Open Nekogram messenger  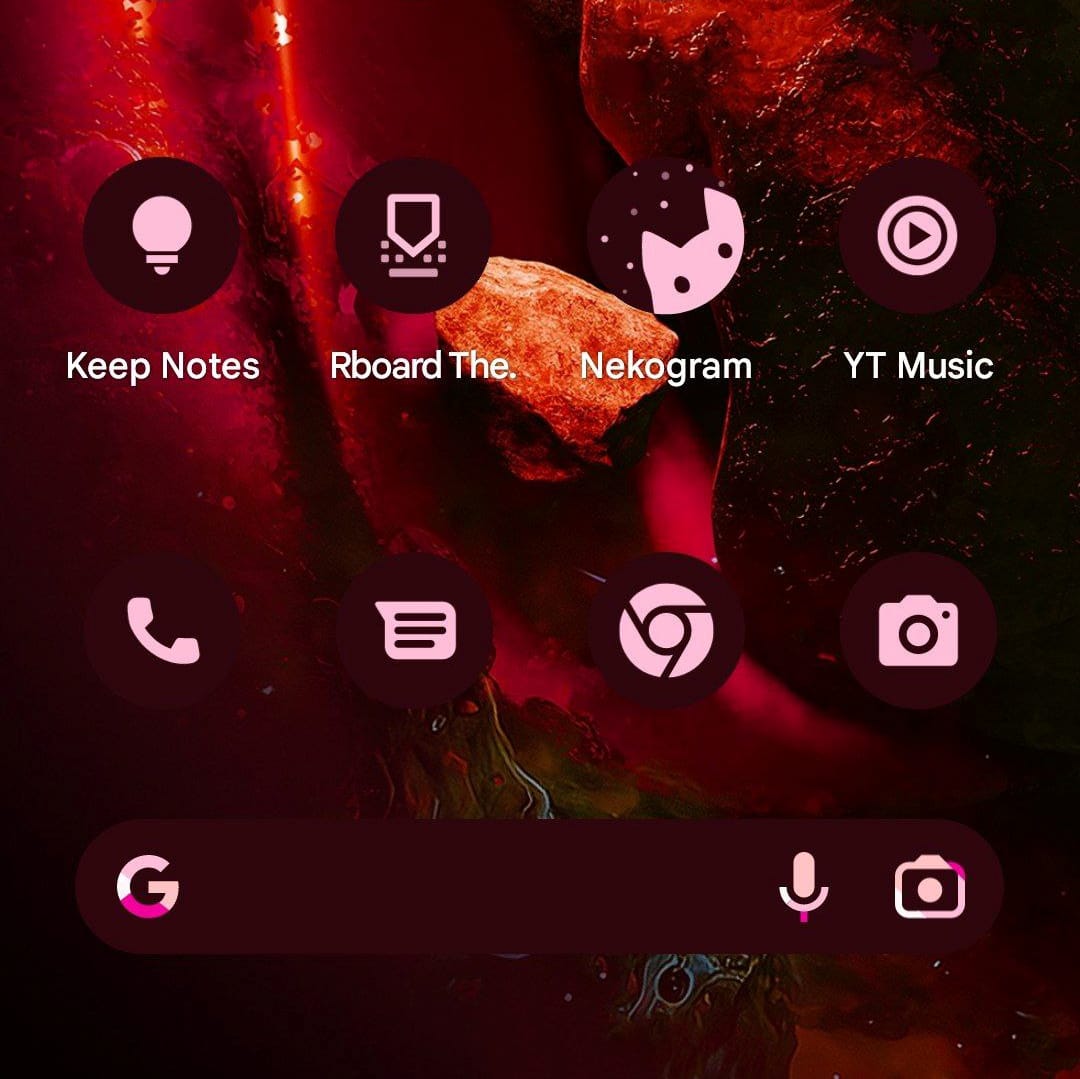[x=666, y=236]
